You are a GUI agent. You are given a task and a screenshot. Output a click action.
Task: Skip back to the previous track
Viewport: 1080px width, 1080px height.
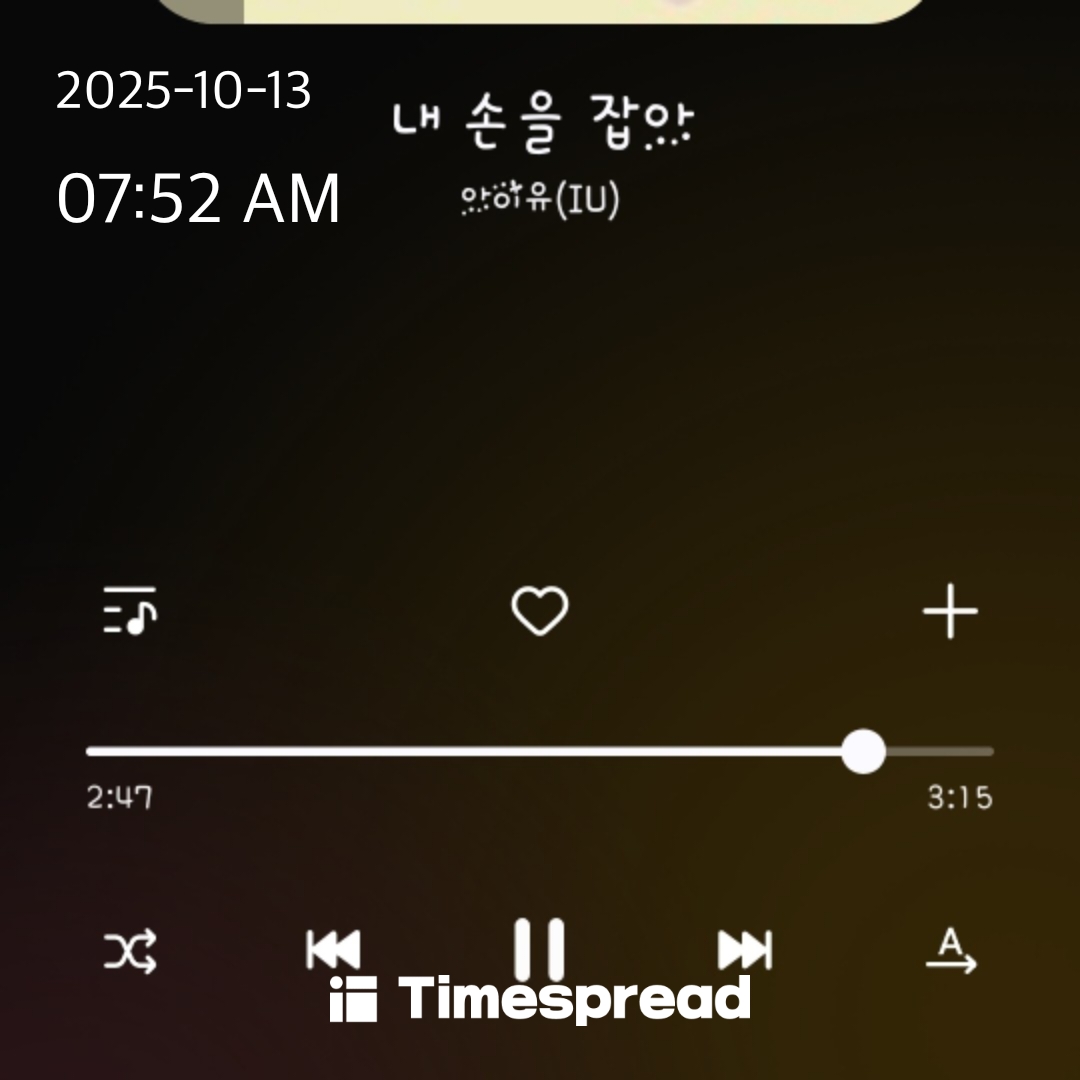tap(333, 949)
